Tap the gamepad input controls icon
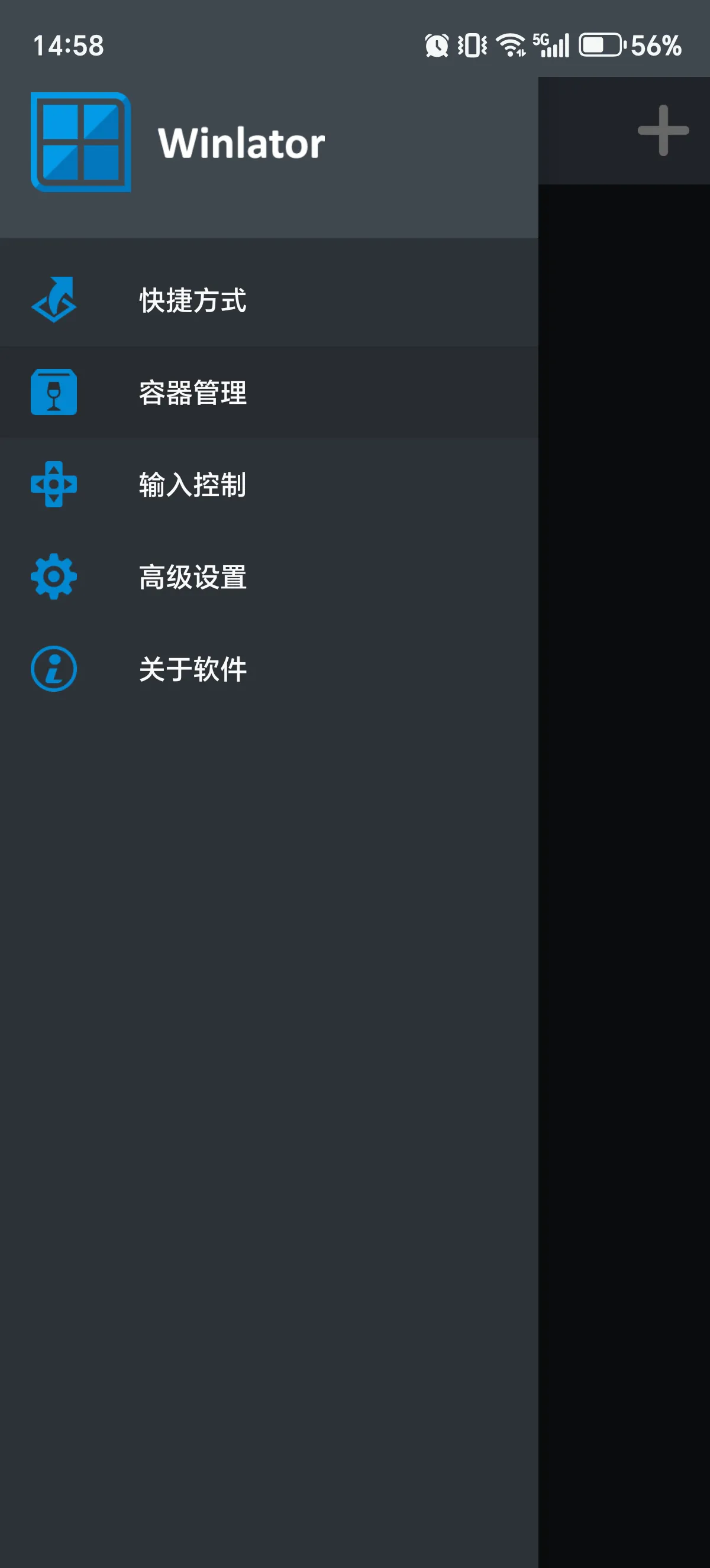This screenshot has width=710, height=1568. [x=54, y=485]
